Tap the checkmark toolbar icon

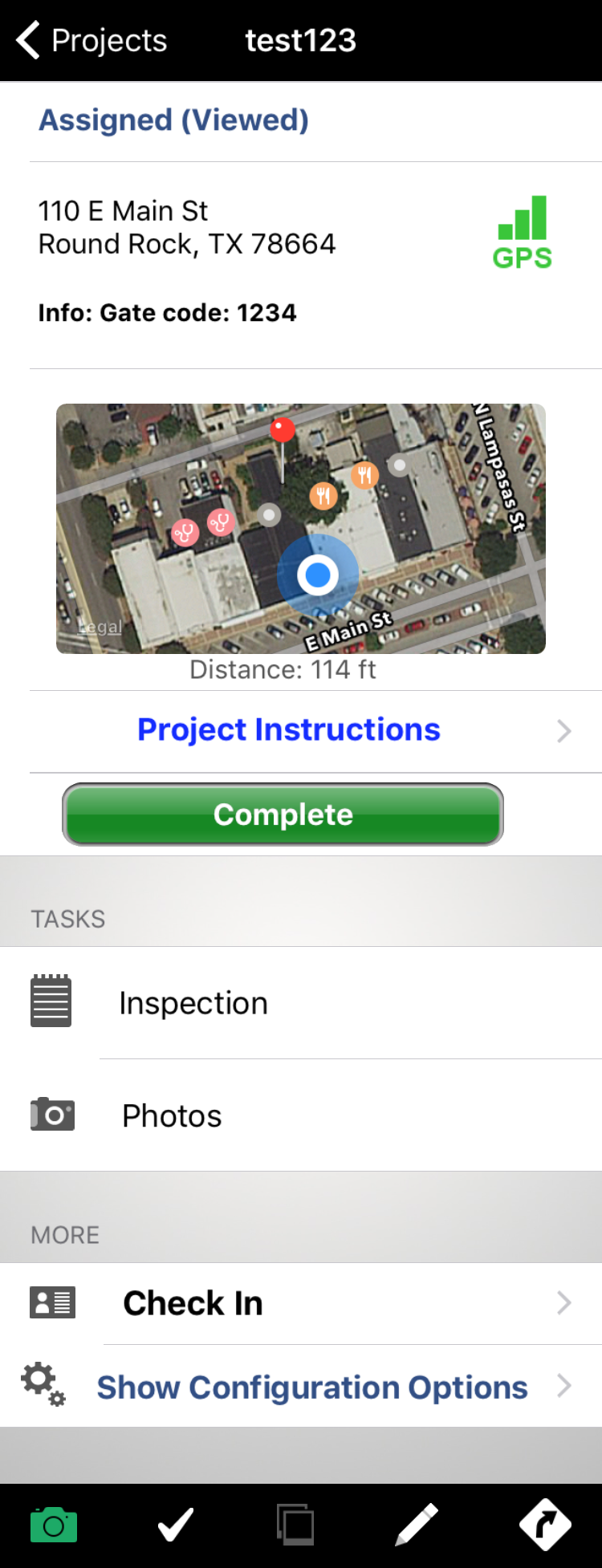[x=175, y=1525]
